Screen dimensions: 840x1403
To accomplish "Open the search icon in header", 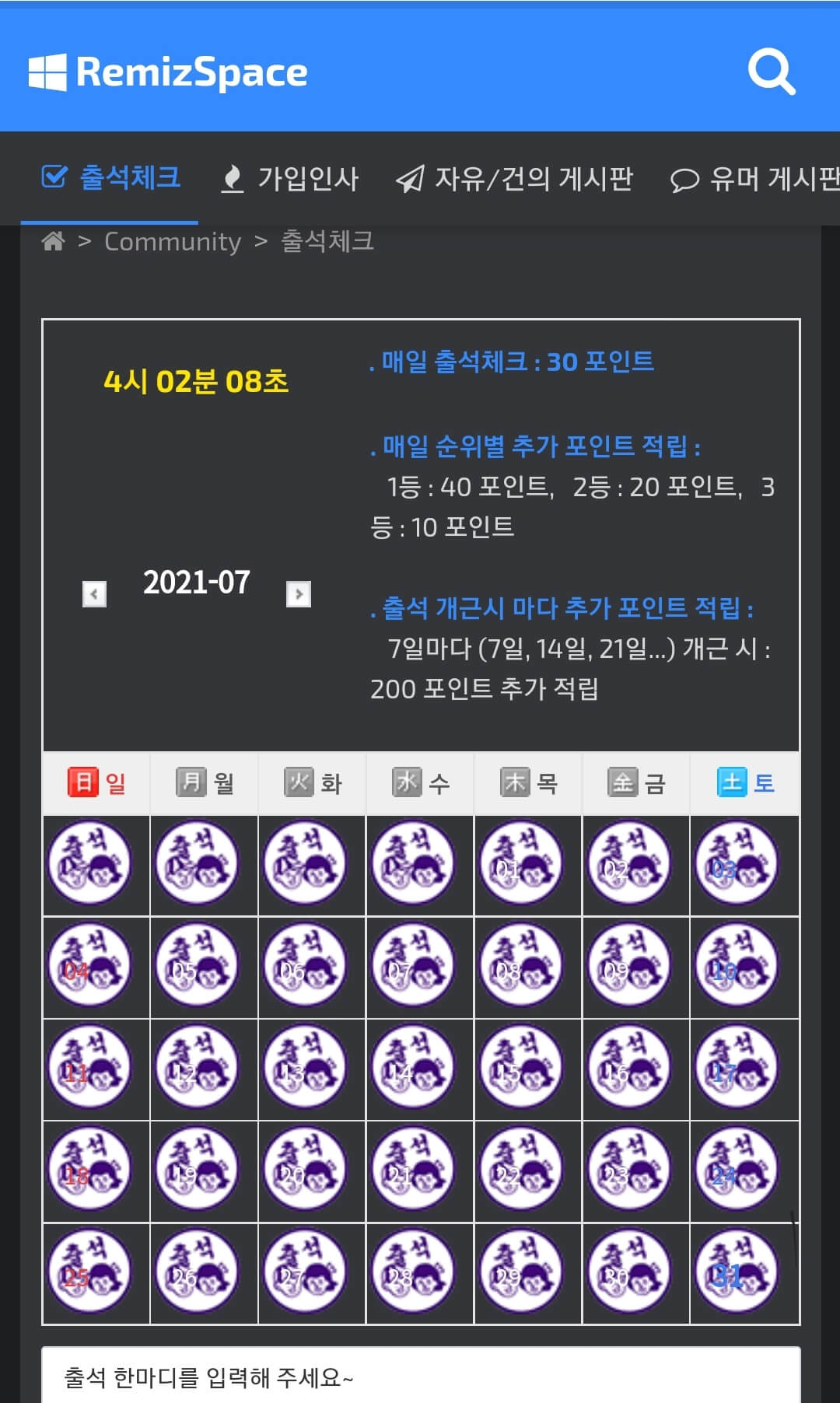I will point(771,72).
